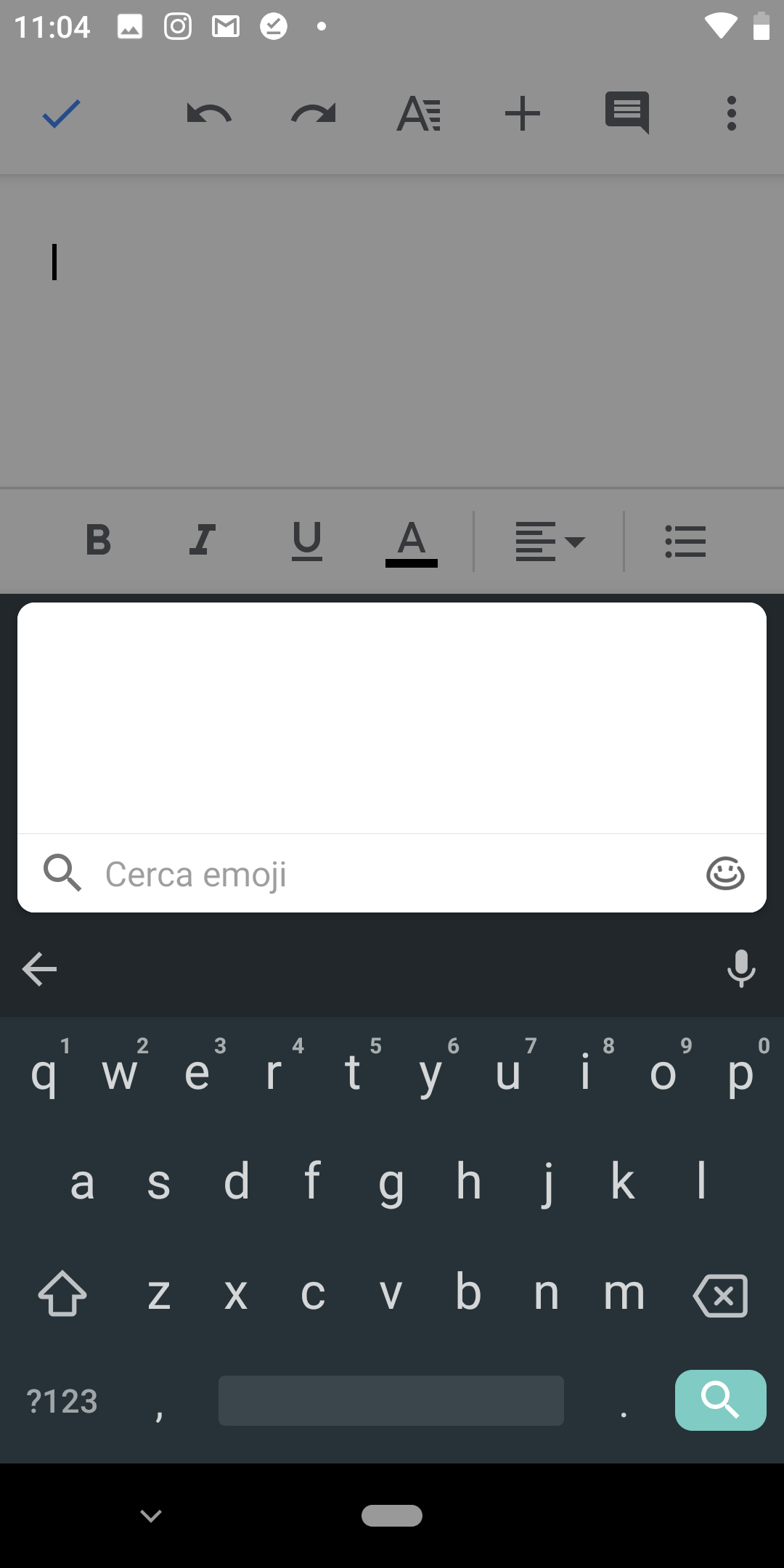
Task: Open the emoji face icon in search
Action: coord(725,873)
